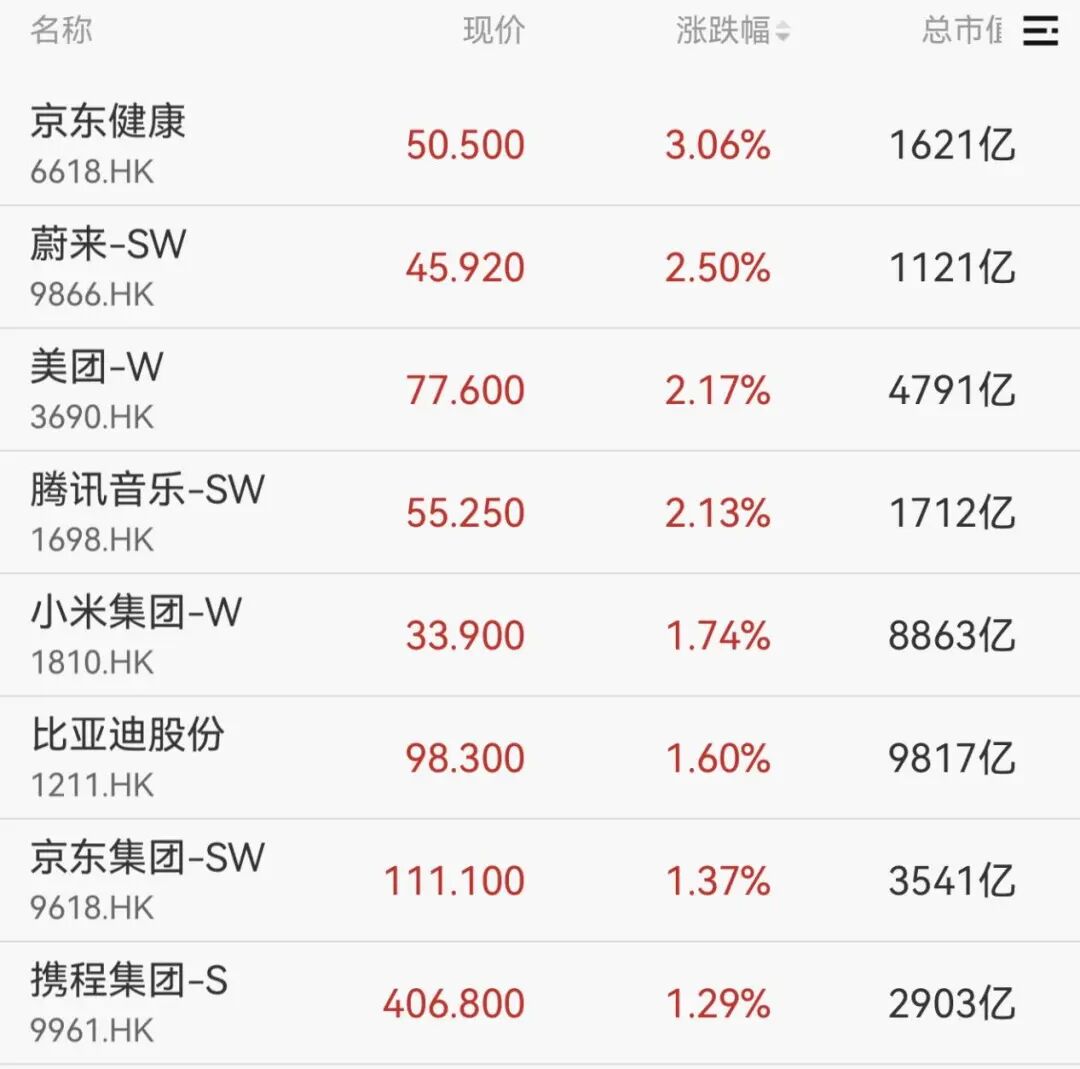1080x1069 pixels.
Task: Open 腾讯音乐-SW 1698.HK stock row
Action: [540, 512]
